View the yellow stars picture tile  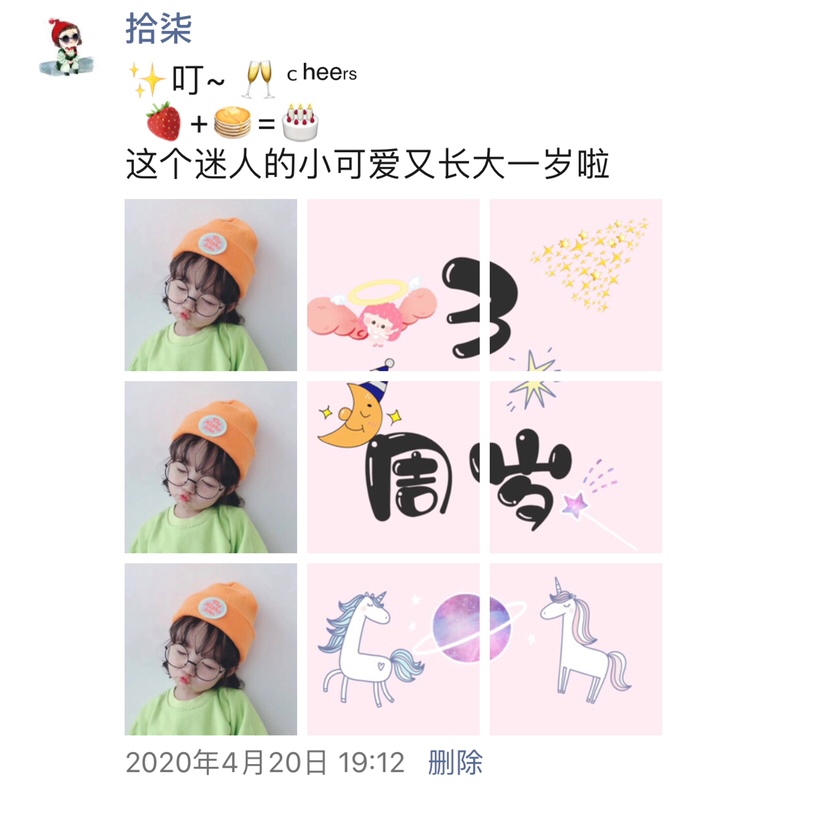[575, 285]
